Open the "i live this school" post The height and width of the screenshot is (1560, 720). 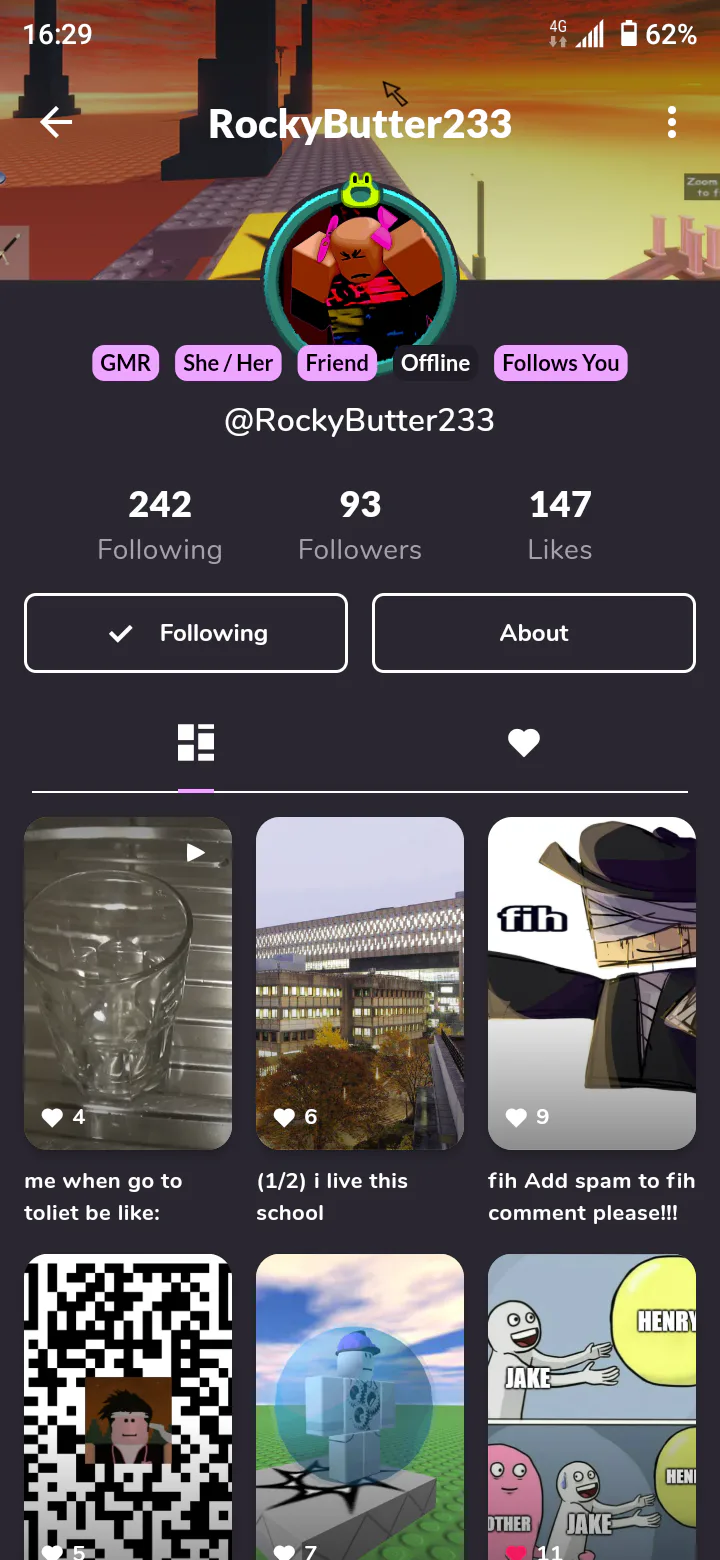(360, 984)
